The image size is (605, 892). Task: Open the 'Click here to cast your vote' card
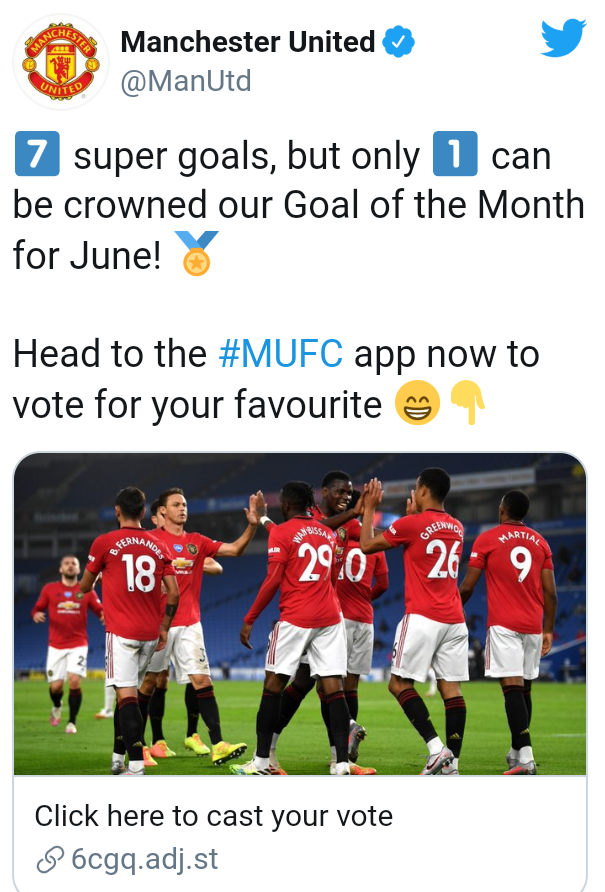[x=214, y=816]
